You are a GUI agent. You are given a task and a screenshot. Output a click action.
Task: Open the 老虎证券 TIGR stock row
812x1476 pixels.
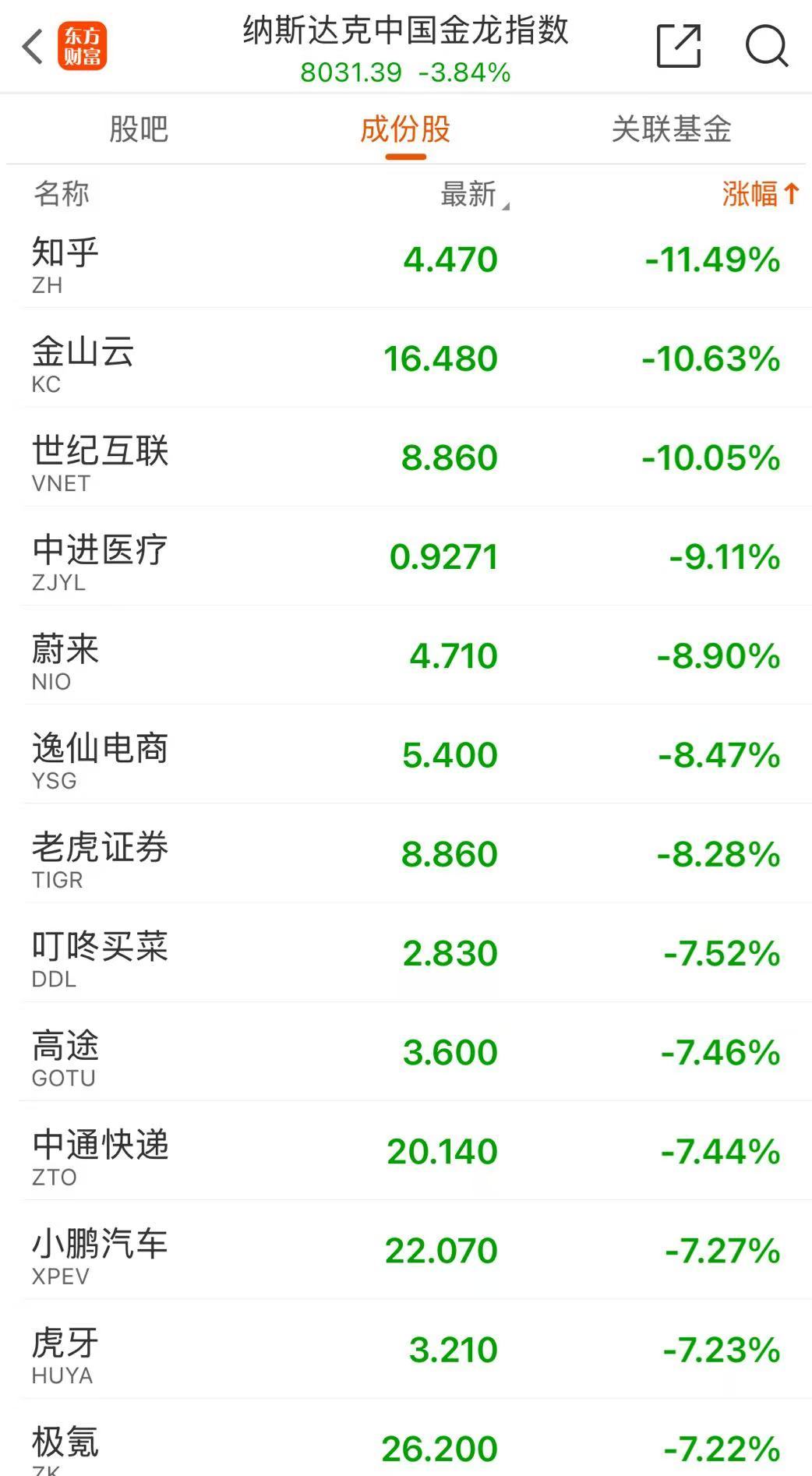406,853
